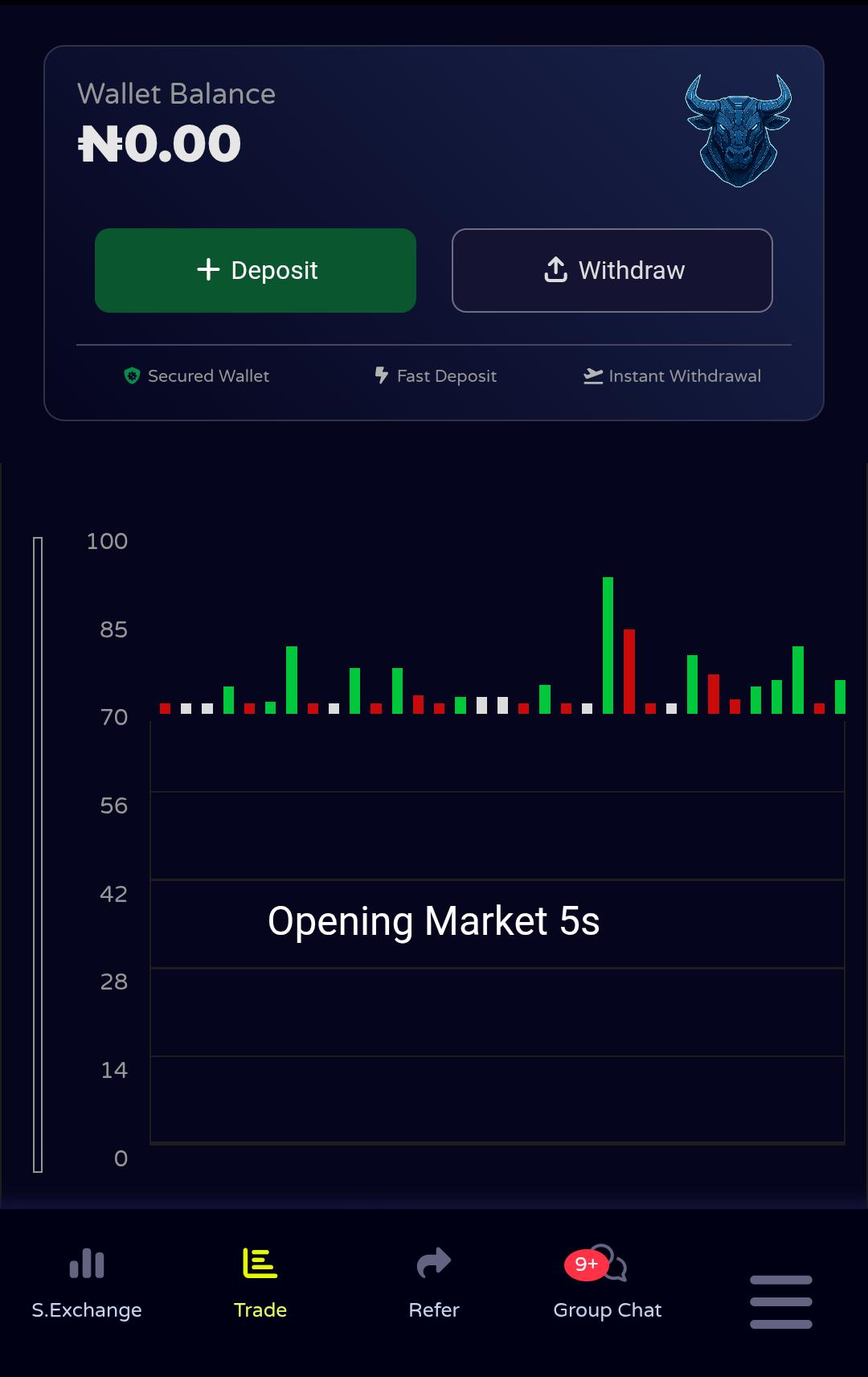The width and height of the screenshot is (868, 1377).
Task: Click the Refer share arrow icon
Action: (x=433, y=1264)
